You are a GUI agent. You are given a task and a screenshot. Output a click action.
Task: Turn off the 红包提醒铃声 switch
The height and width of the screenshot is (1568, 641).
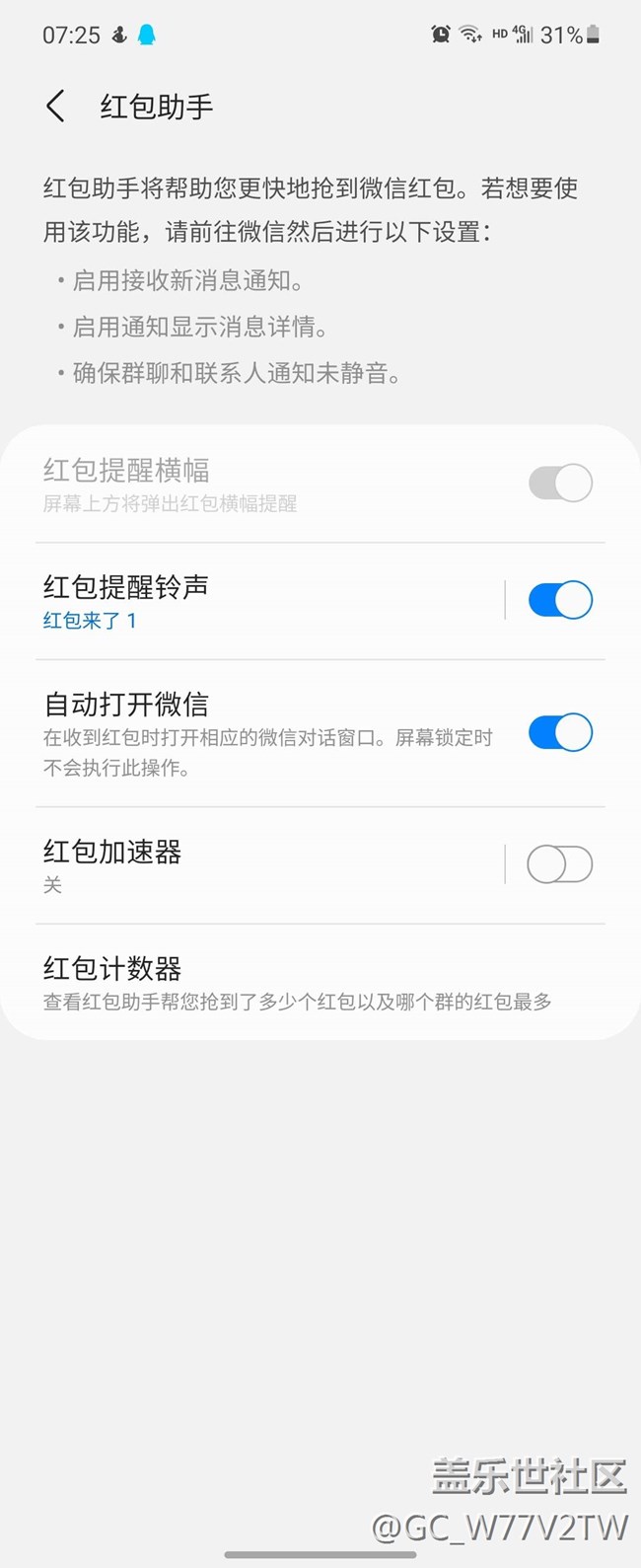click(x=559, y=600)
